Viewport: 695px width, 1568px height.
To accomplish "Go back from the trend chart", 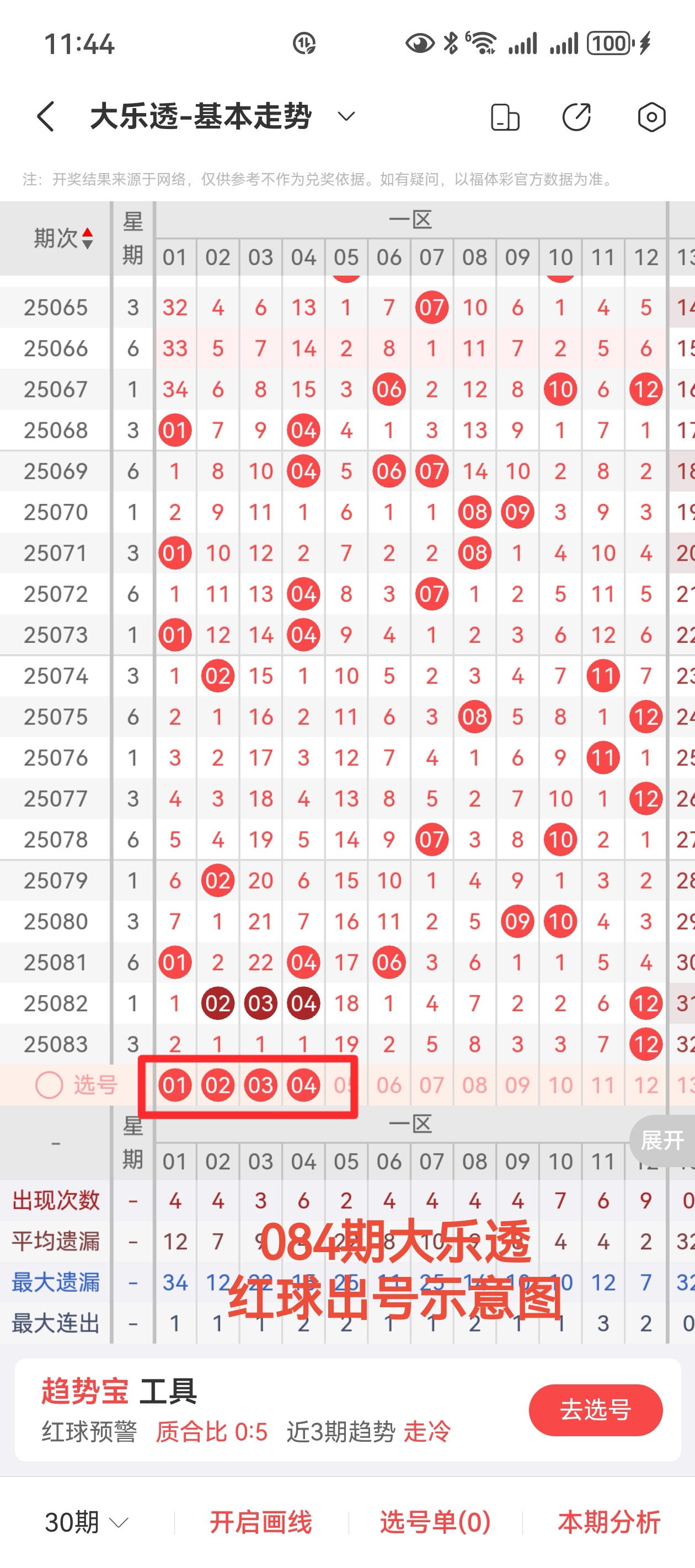I will (46, 116).
